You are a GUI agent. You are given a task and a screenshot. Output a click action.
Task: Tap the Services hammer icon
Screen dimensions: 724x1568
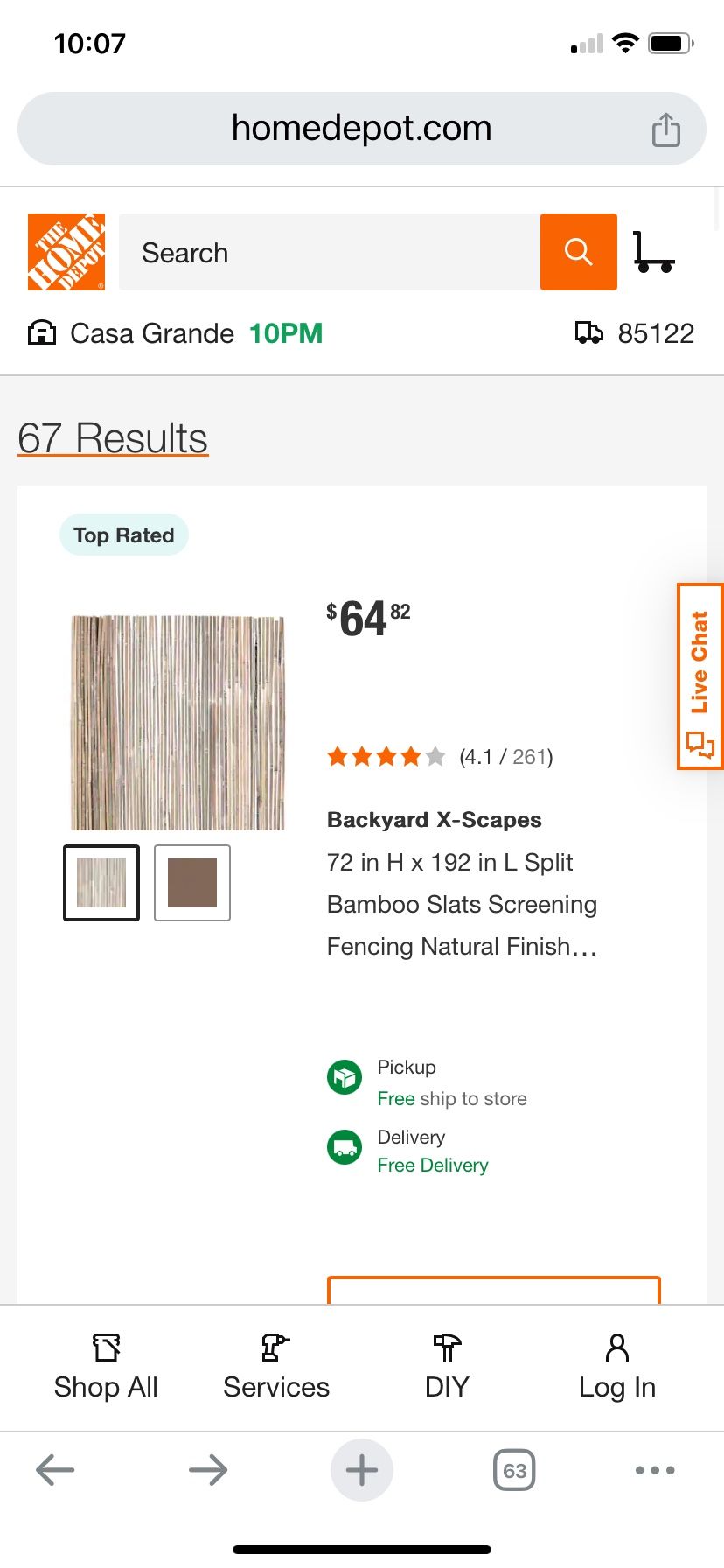click(274, 1348)
